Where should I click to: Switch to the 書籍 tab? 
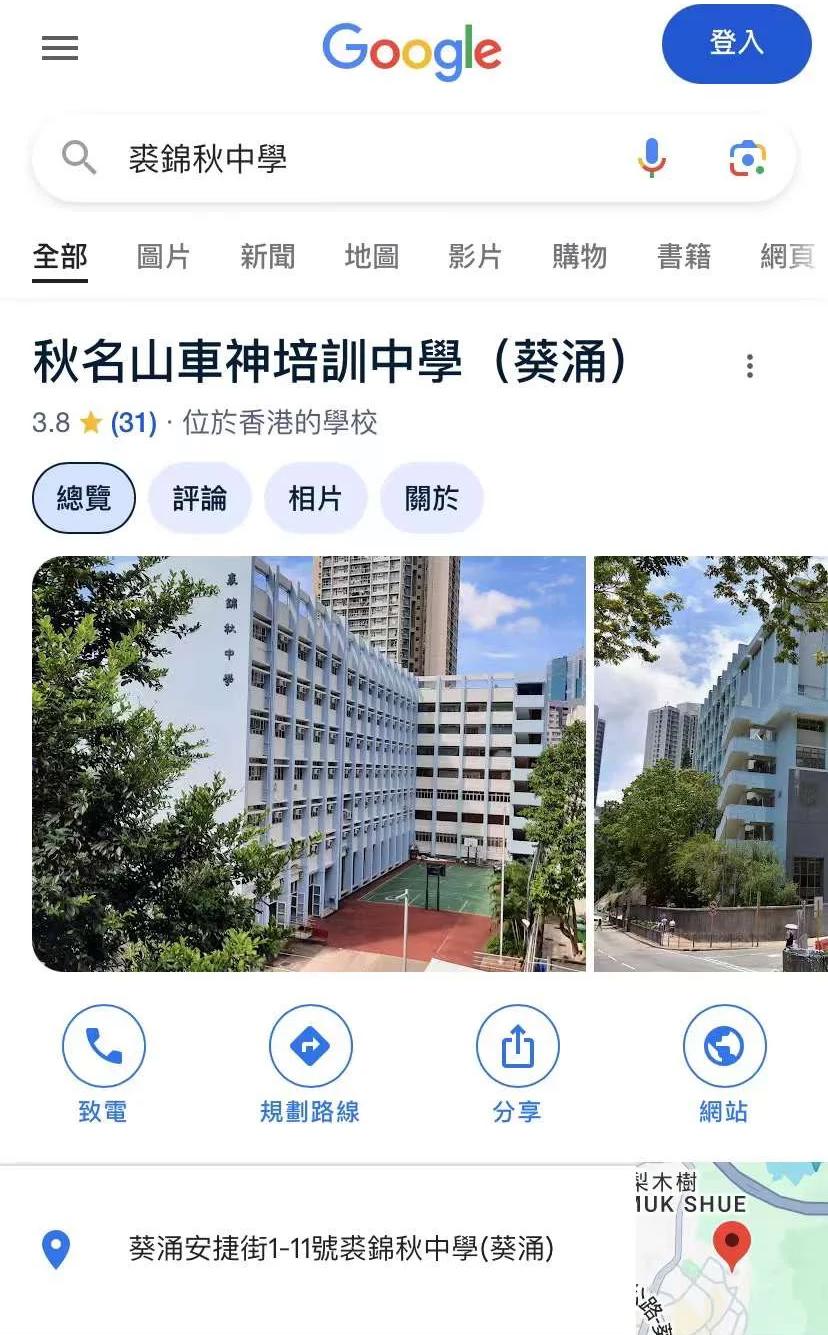(x=683, y=257)
